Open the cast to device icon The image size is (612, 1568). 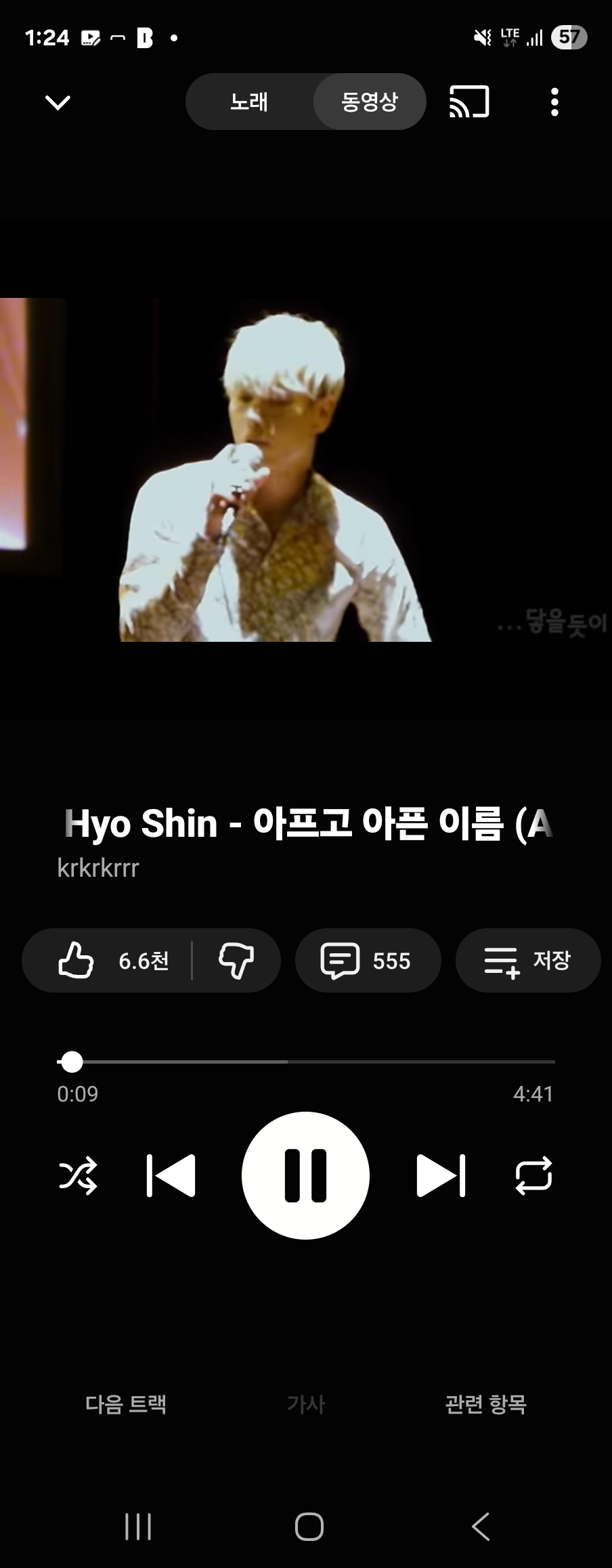pos(469,102)
